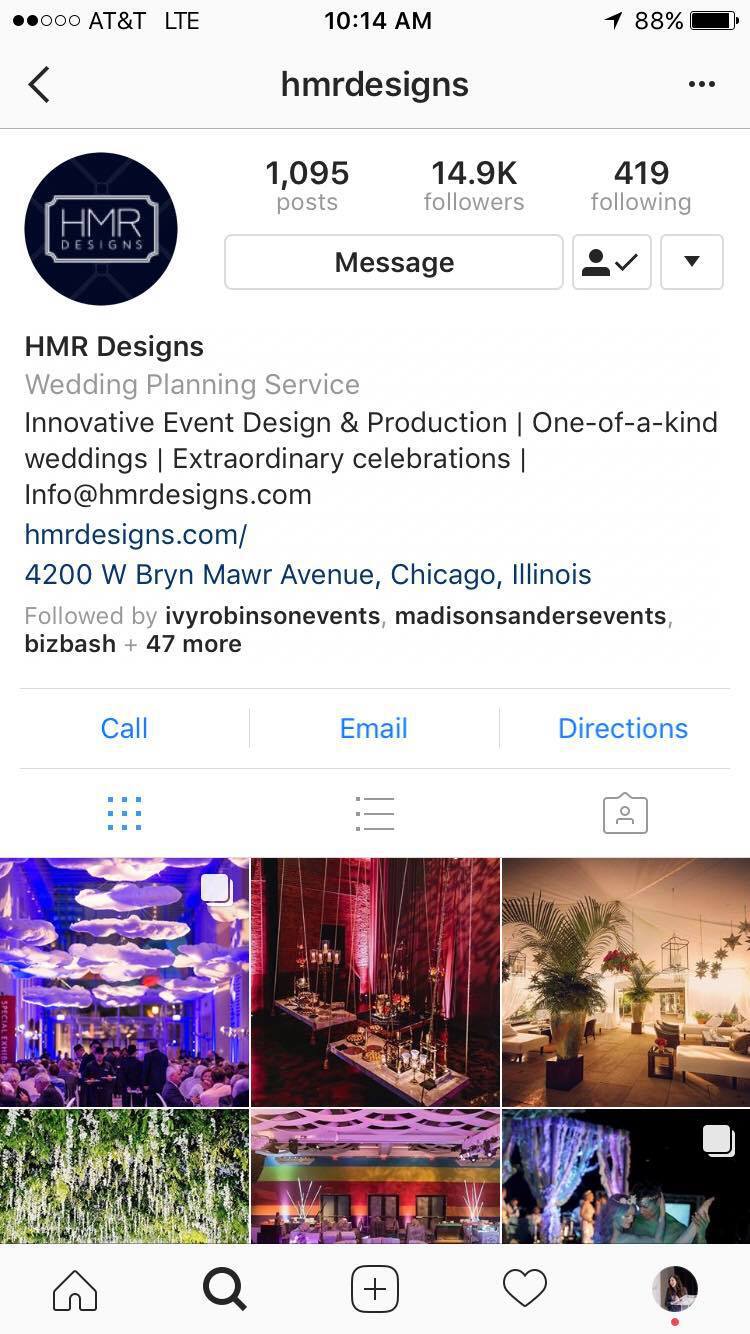Message HMR Designs
750x1334 pixels.
coord(394,262)
